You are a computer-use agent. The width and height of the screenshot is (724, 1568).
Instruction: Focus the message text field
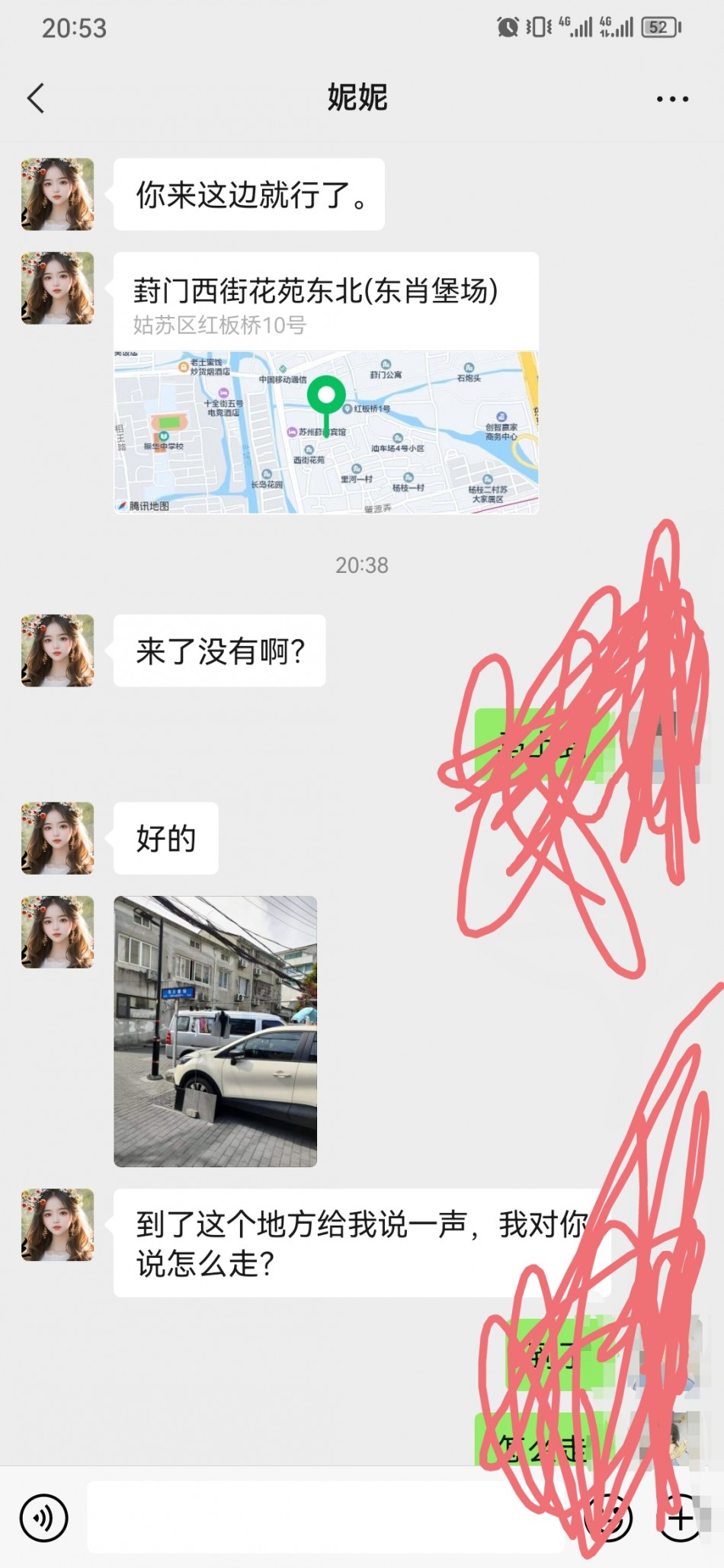tap(324, 1518)
